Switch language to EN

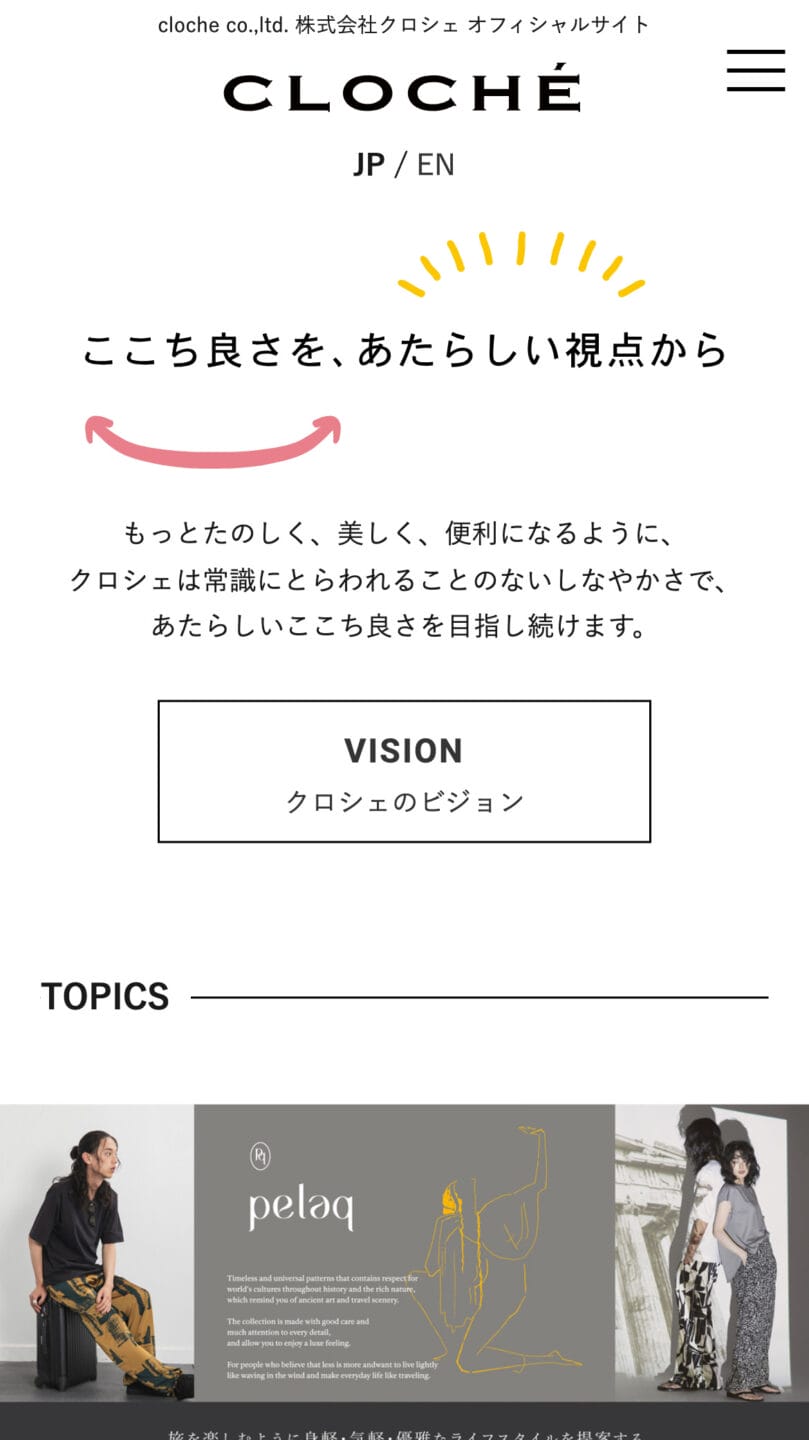click(x=435, y=164)
